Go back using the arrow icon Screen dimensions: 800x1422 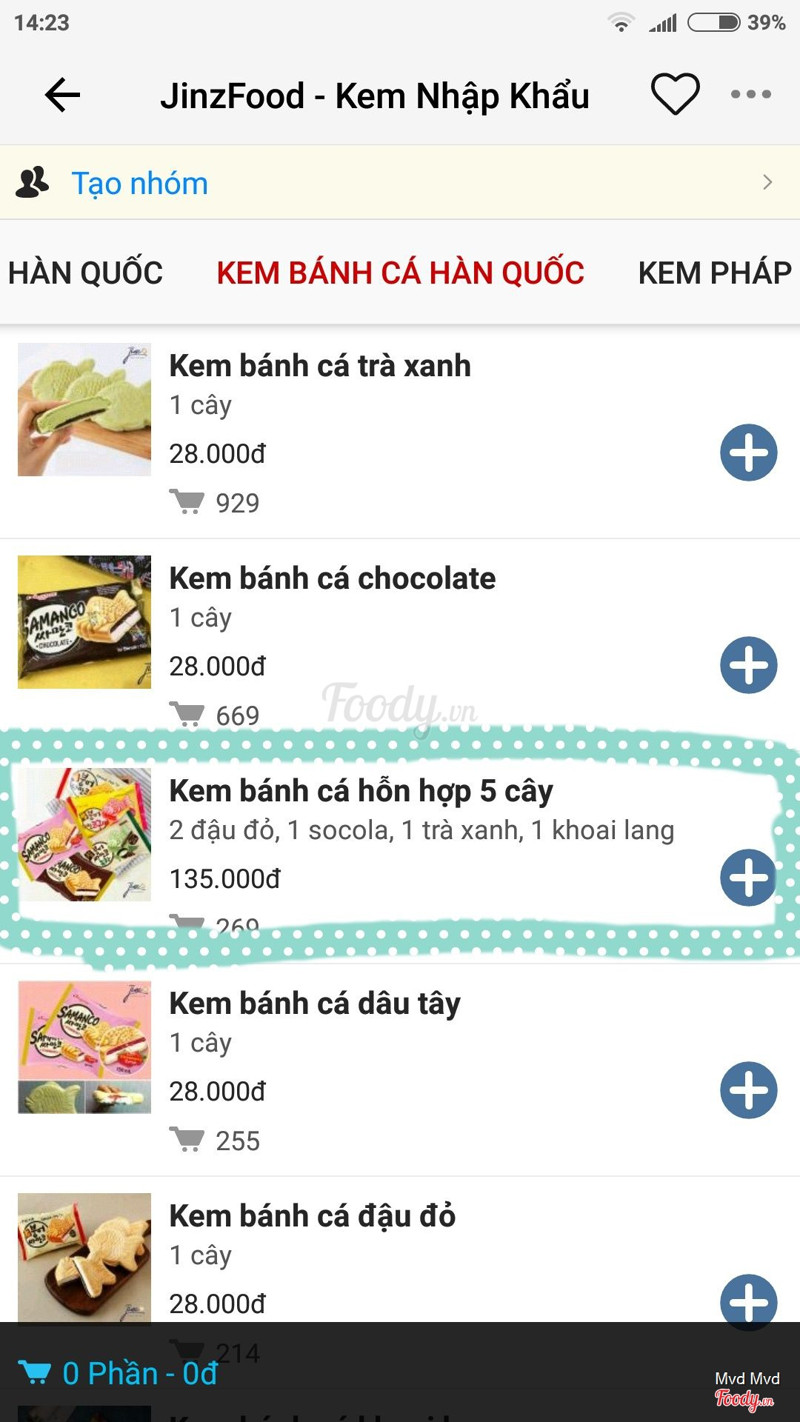click(x=62, y=95)
